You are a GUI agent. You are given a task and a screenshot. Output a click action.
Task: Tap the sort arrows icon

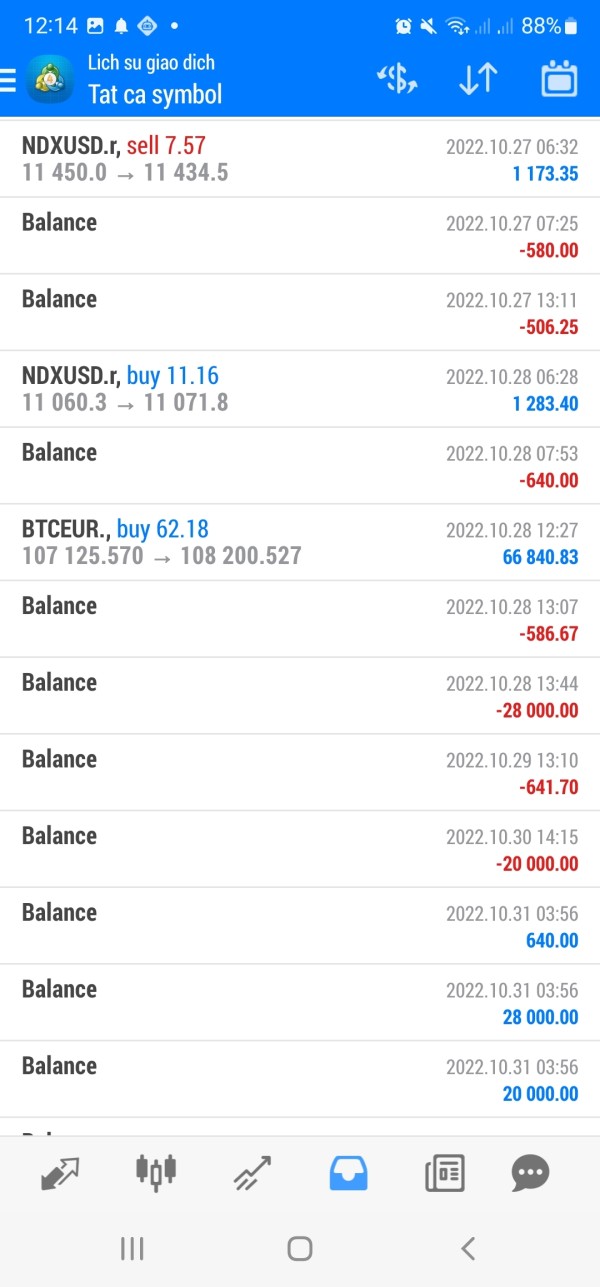478,80
